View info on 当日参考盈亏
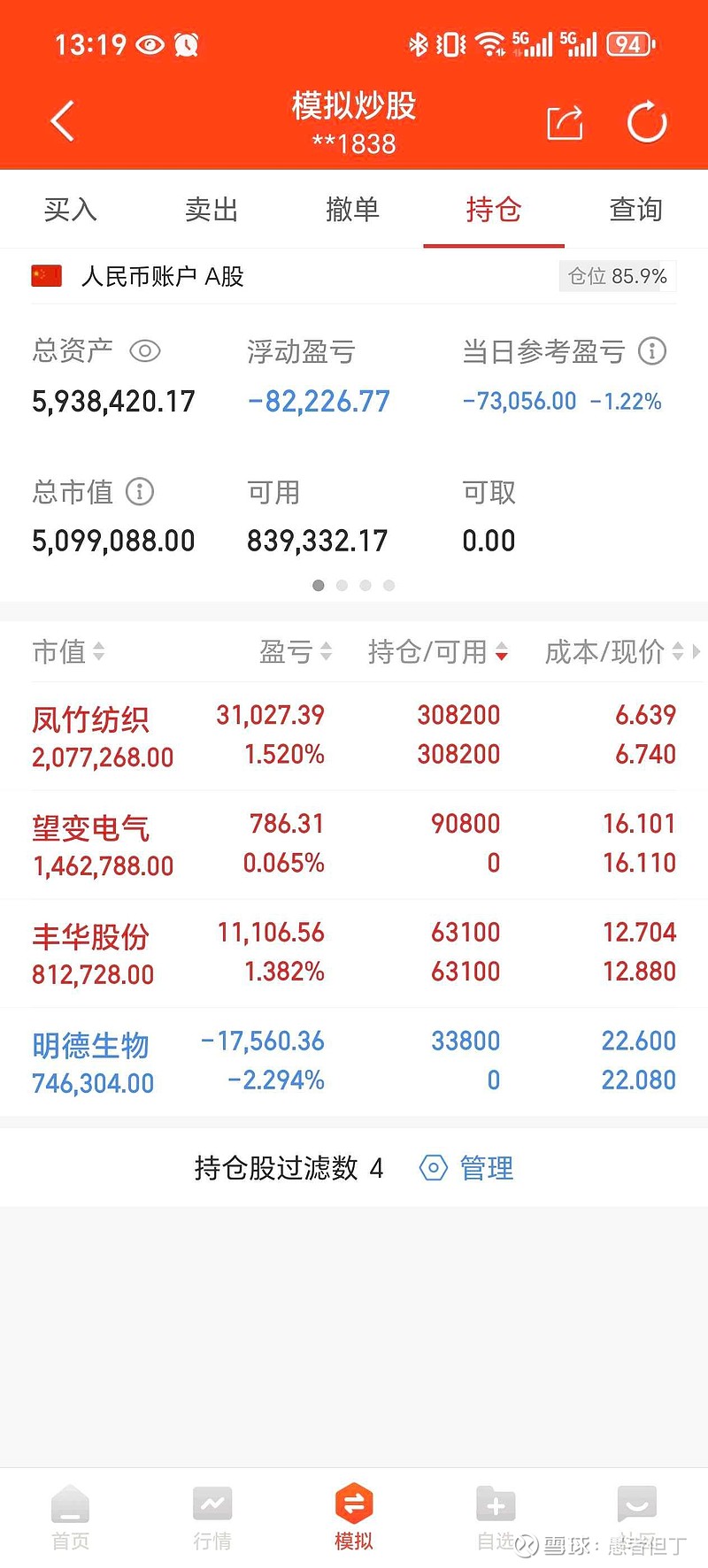Viewport: 708px width, 1568px height. 652,351
